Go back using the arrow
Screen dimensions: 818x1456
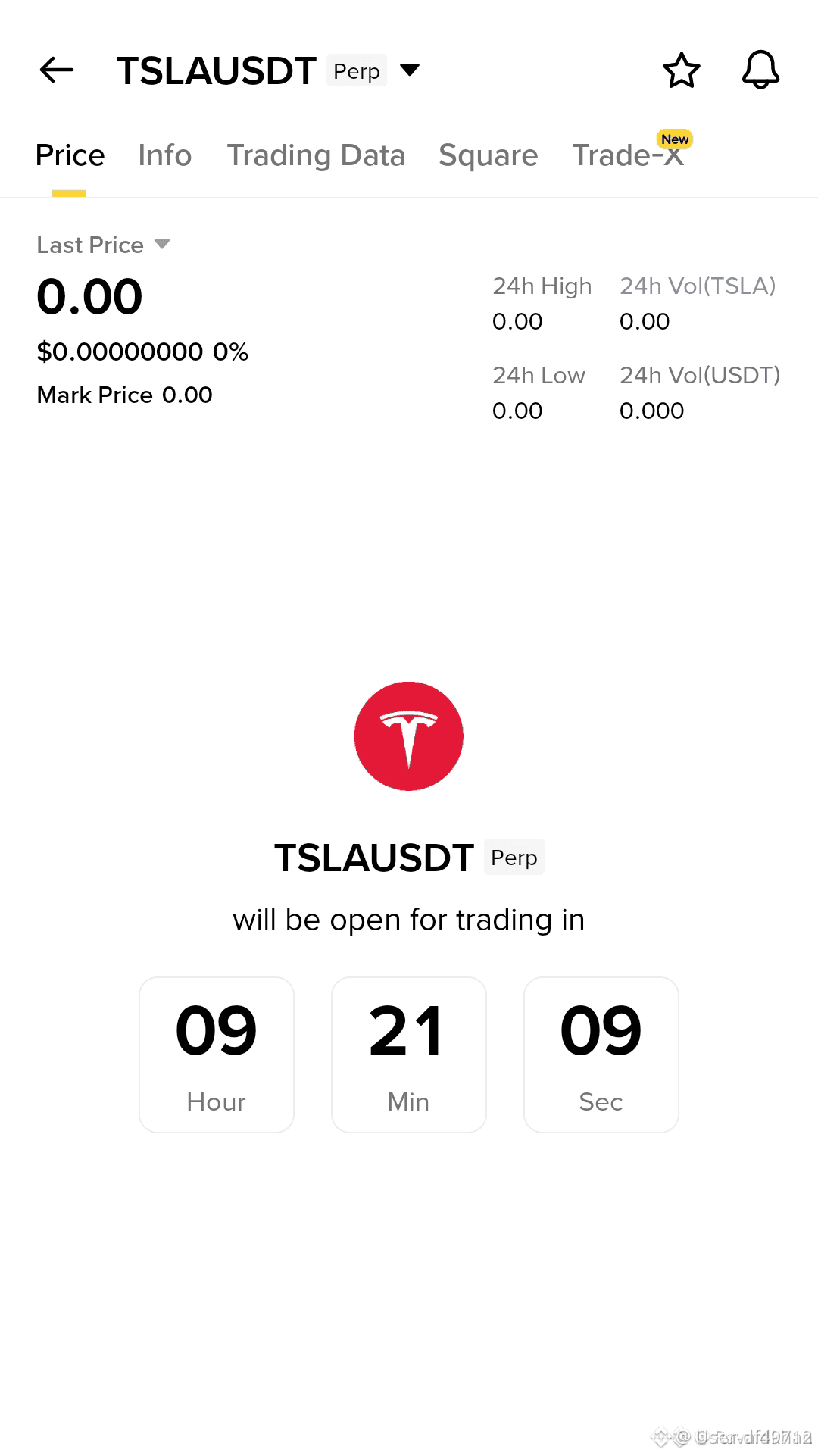coord(57,70)
